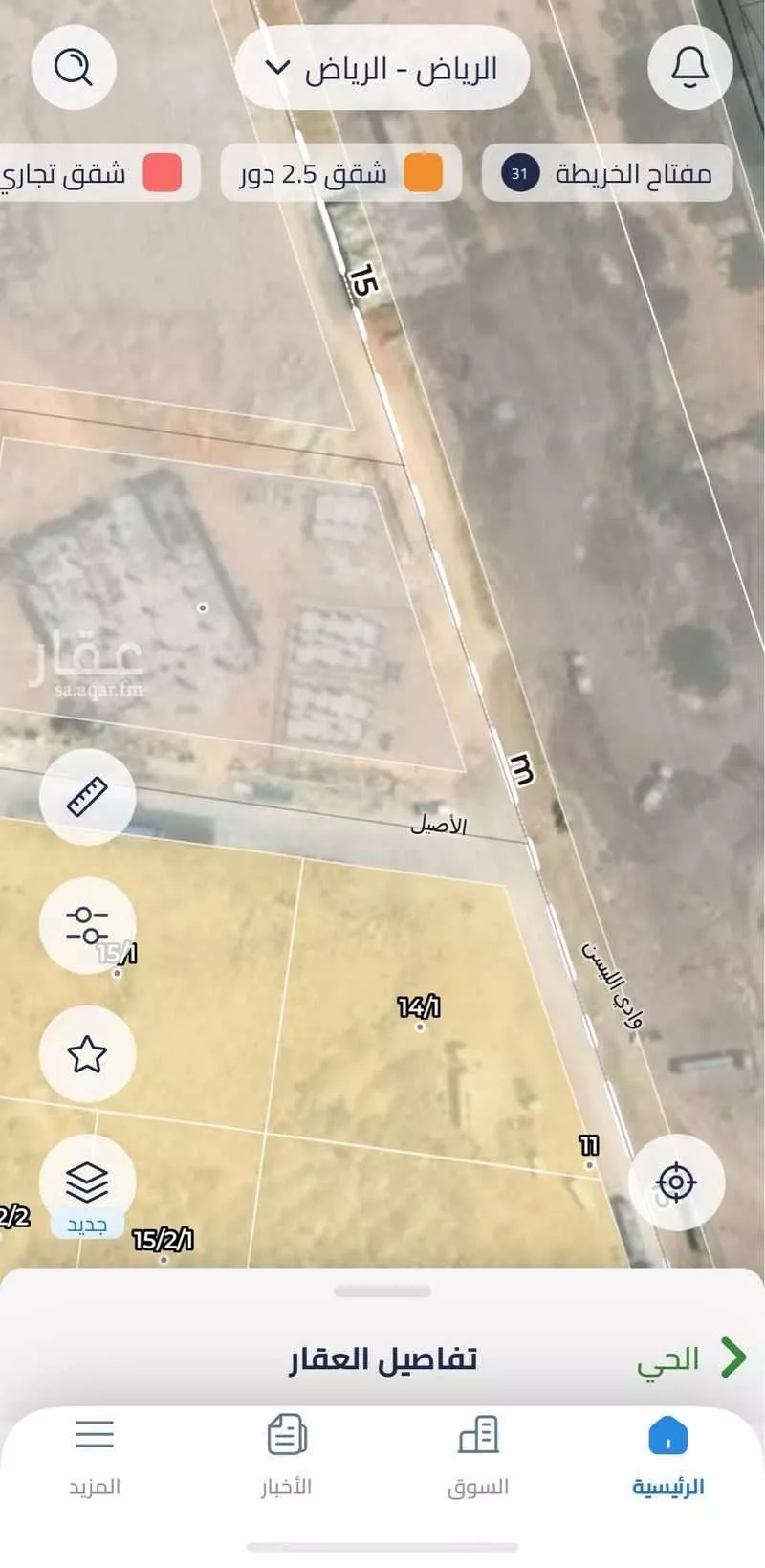Switch to the الرئيسية home tab
This screenshot has height=1568, width=765.
point(667,1454)
